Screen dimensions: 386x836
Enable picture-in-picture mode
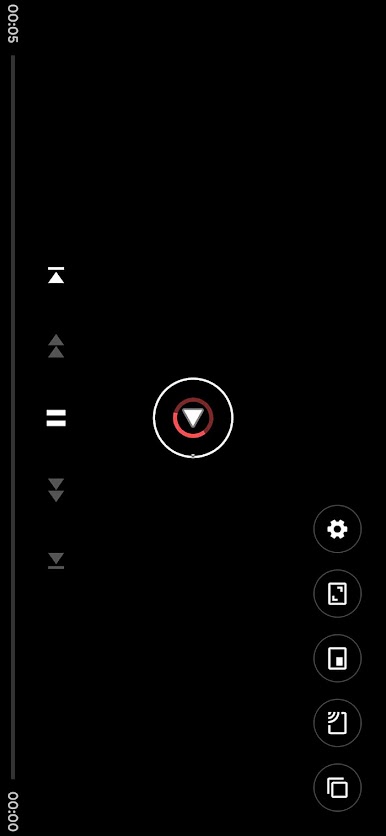[x=337, y=658]
